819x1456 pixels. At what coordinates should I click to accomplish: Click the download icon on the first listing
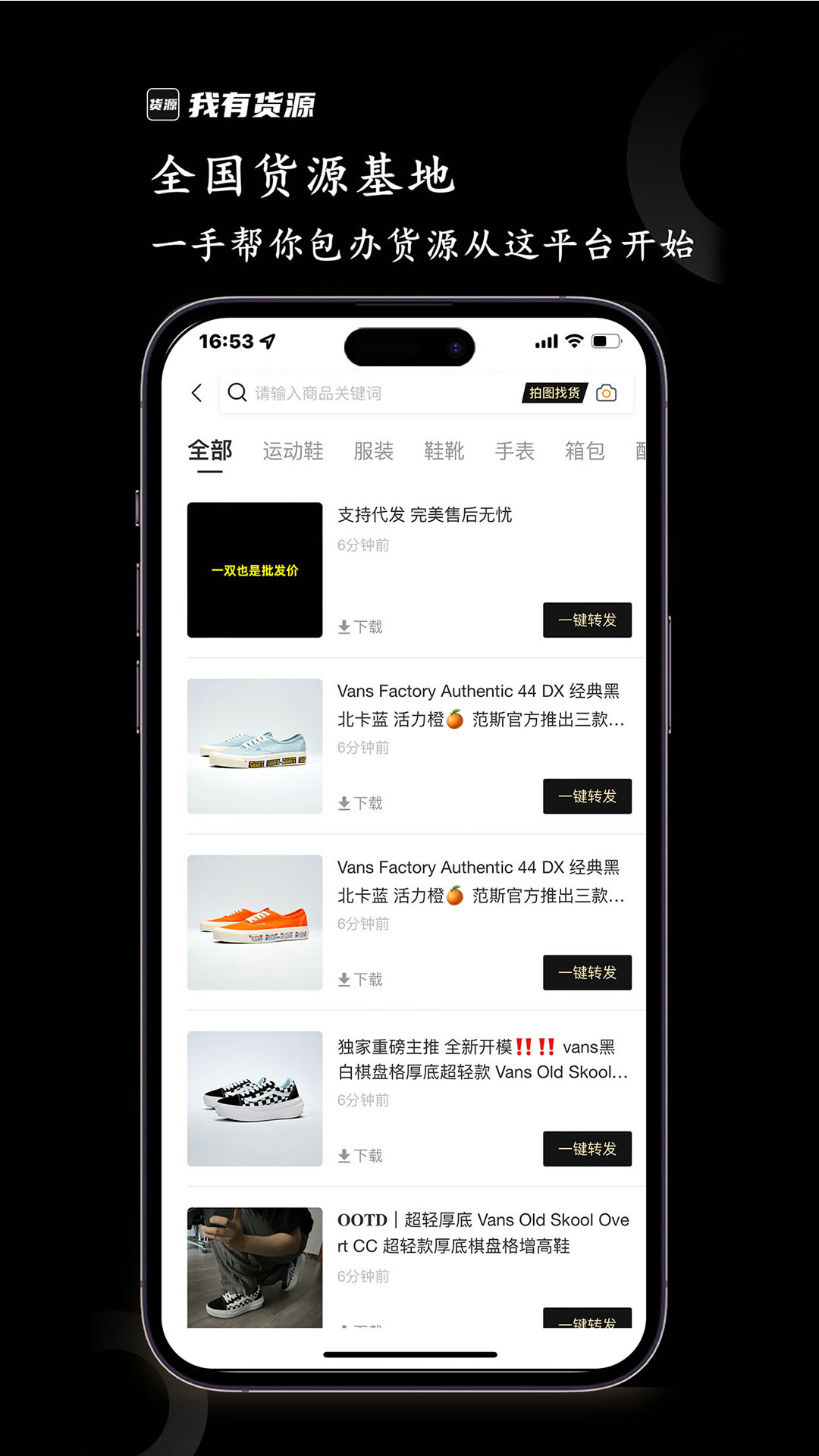click(343, 626)
